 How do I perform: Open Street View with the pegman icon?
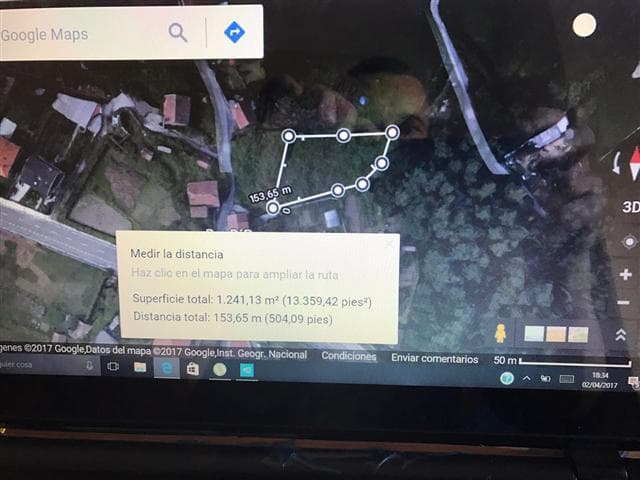click(500, 333)
